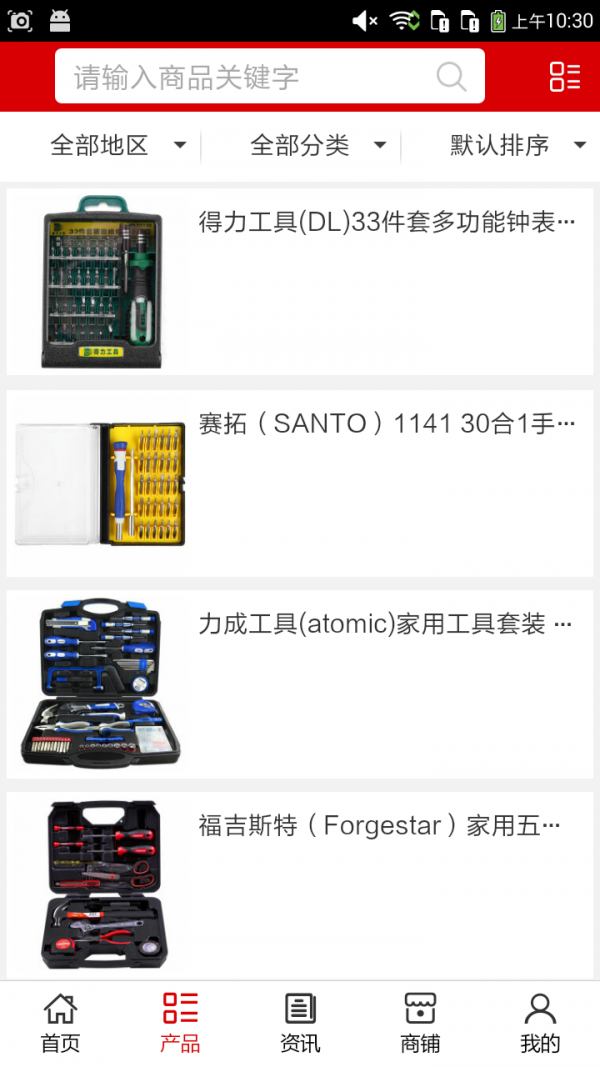Open the 默认排序 sorting dropdown

click(x=517, y=146)
